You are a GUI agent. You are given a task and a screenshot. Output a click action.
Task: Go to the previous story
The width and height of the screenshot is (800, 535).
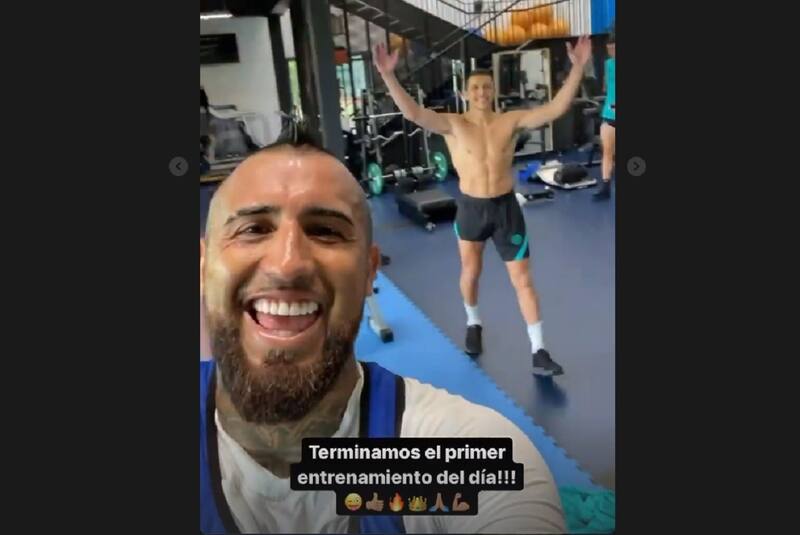(178, 166)
